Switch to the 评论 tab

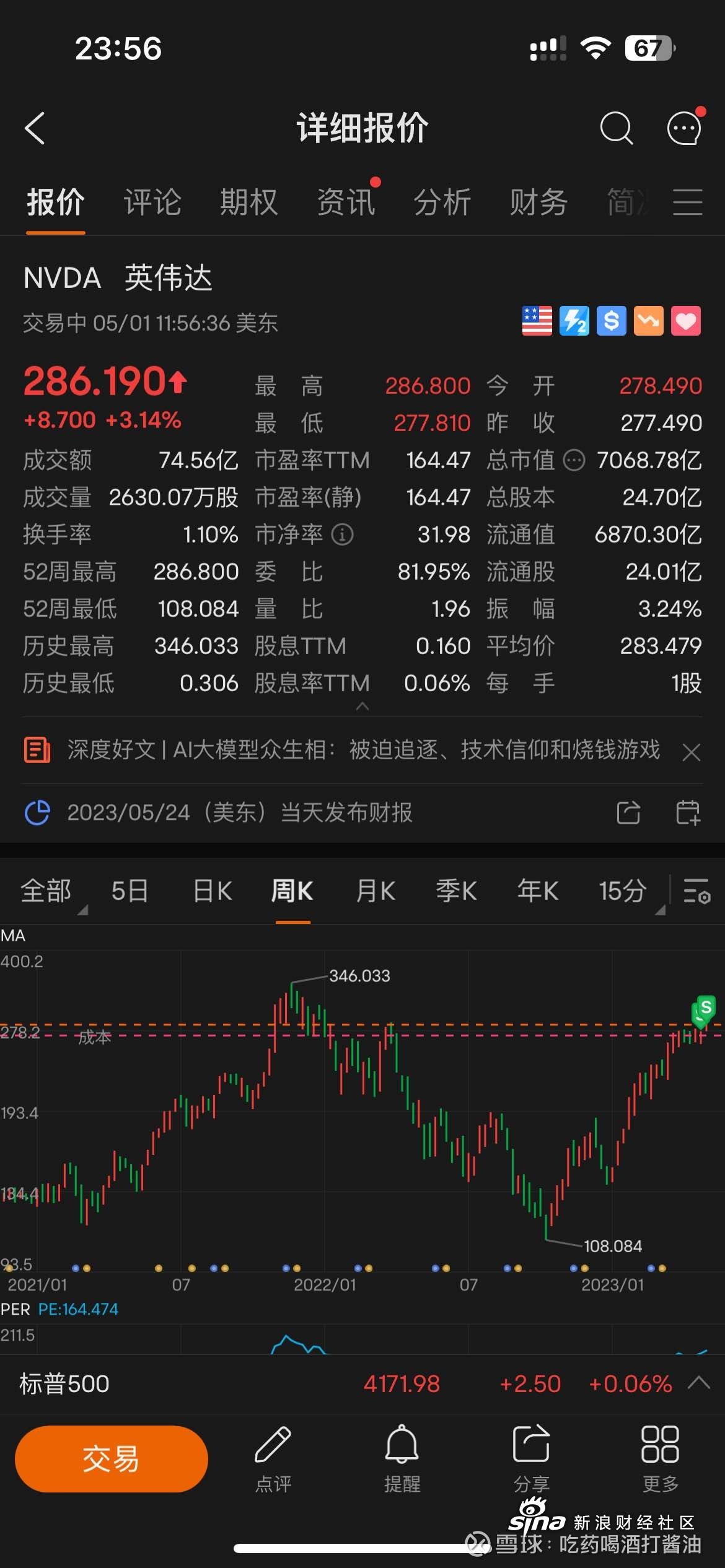point(152,203)
